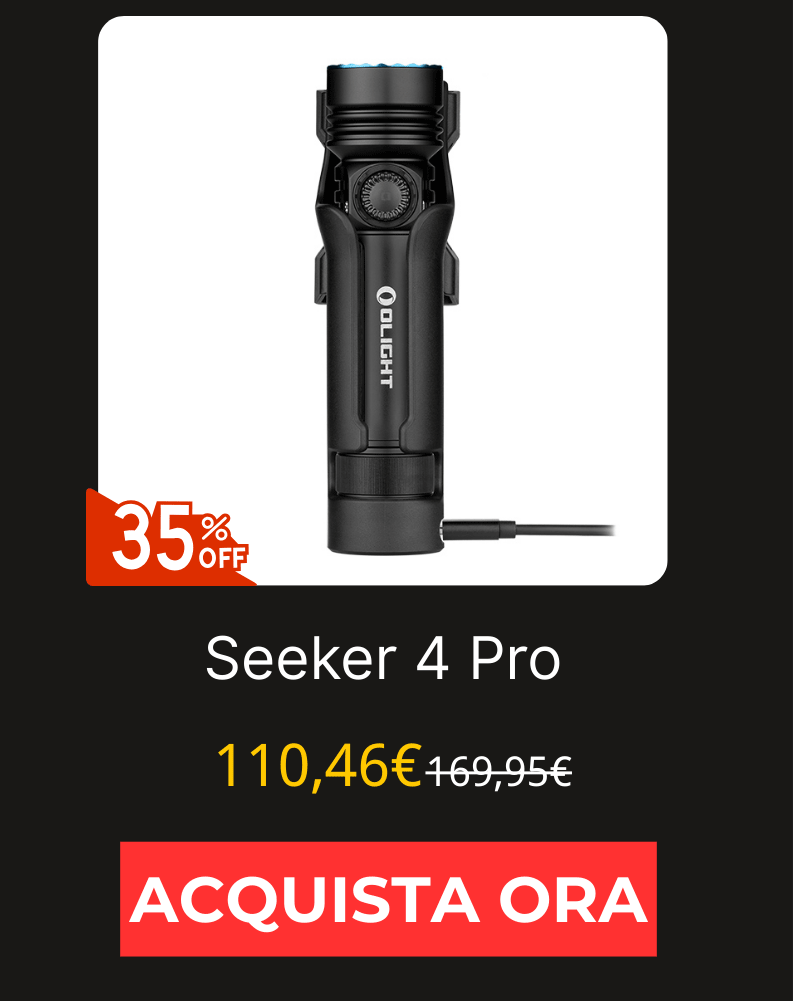Open the Seeker 4 Pro product image

(x=382, y=300)
